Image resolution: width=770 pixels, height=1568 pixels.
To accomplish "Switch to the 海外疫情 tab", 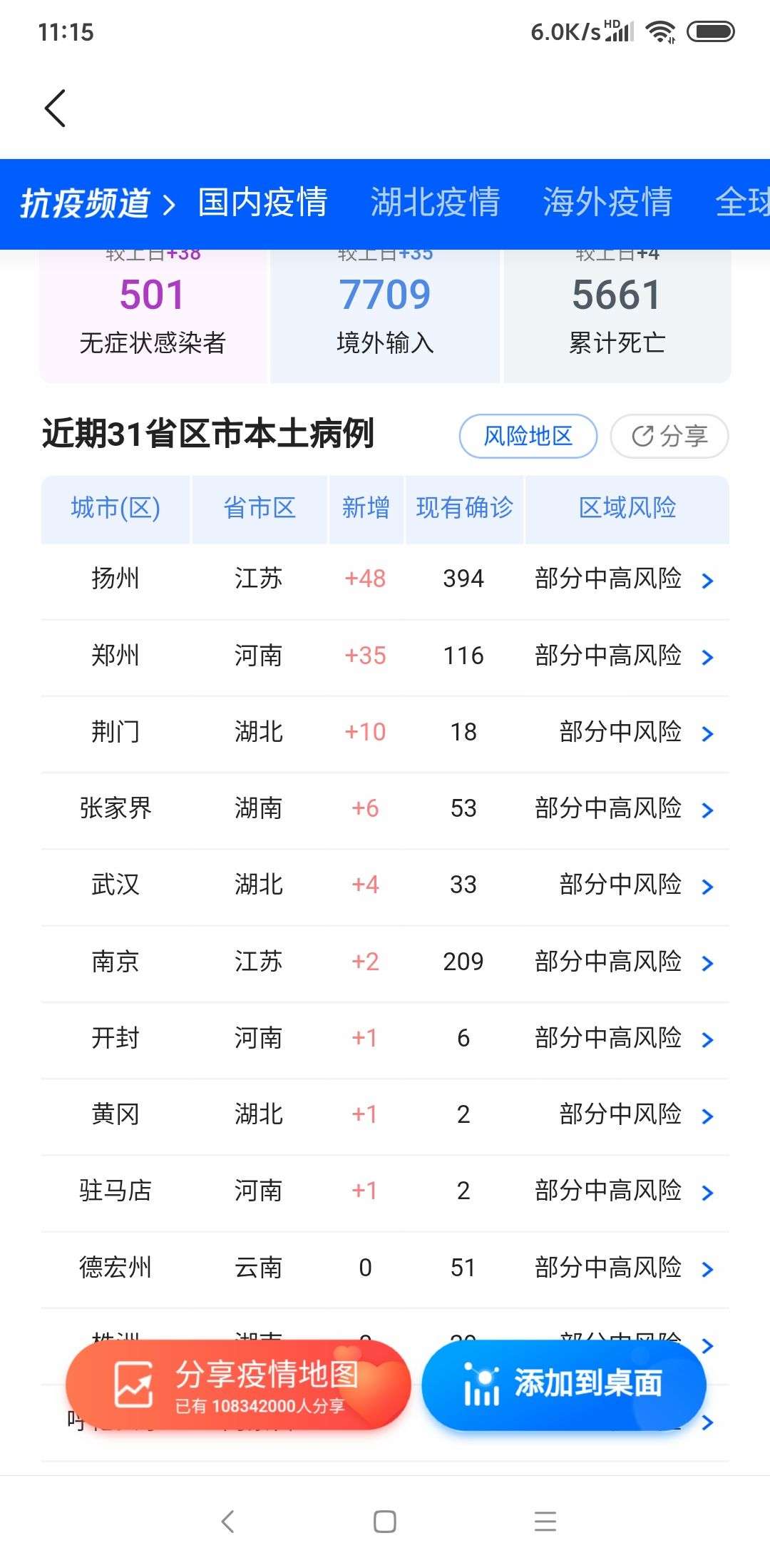I will pyautogui.click(x=607, y=202).
